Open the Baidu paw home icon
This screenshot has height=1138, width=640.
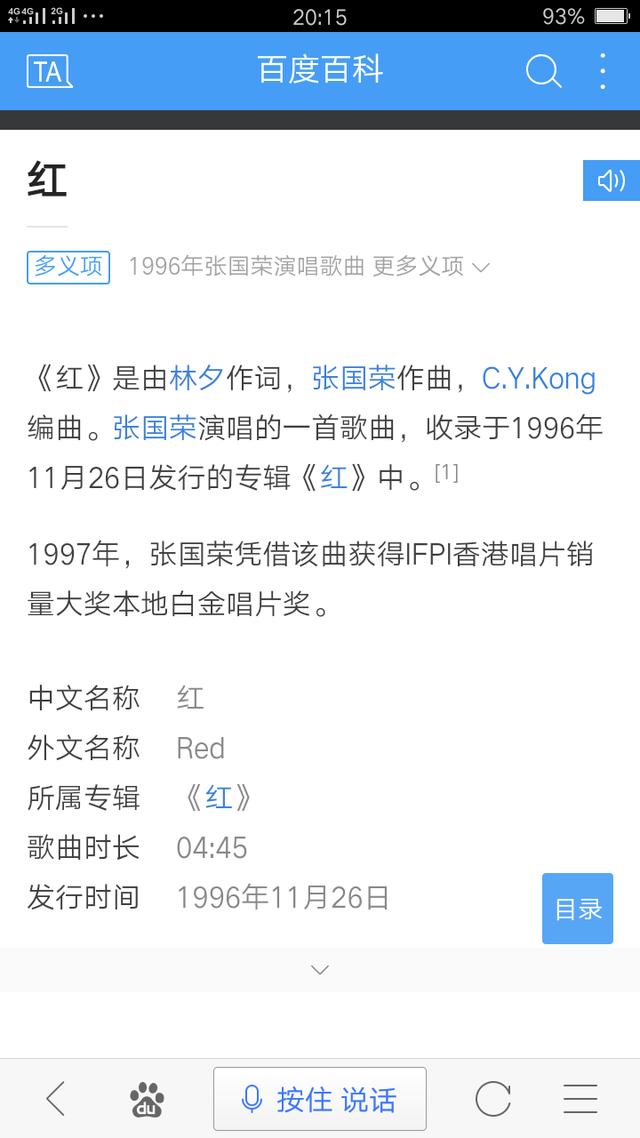coord(147,1100)
